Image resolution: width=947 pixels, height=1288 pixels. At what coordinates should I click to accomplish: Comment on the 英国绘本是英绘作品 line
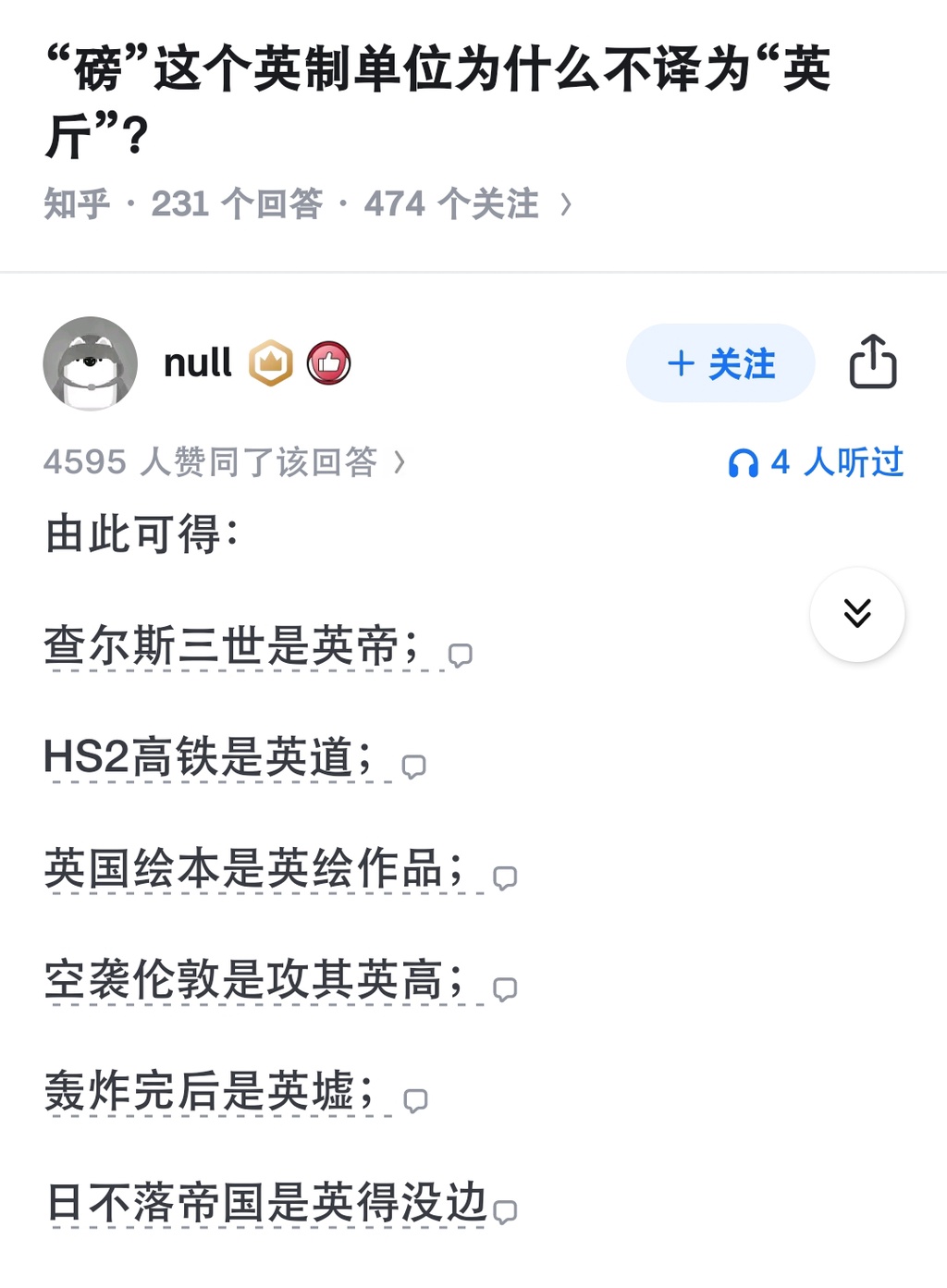tap(505, 877)
